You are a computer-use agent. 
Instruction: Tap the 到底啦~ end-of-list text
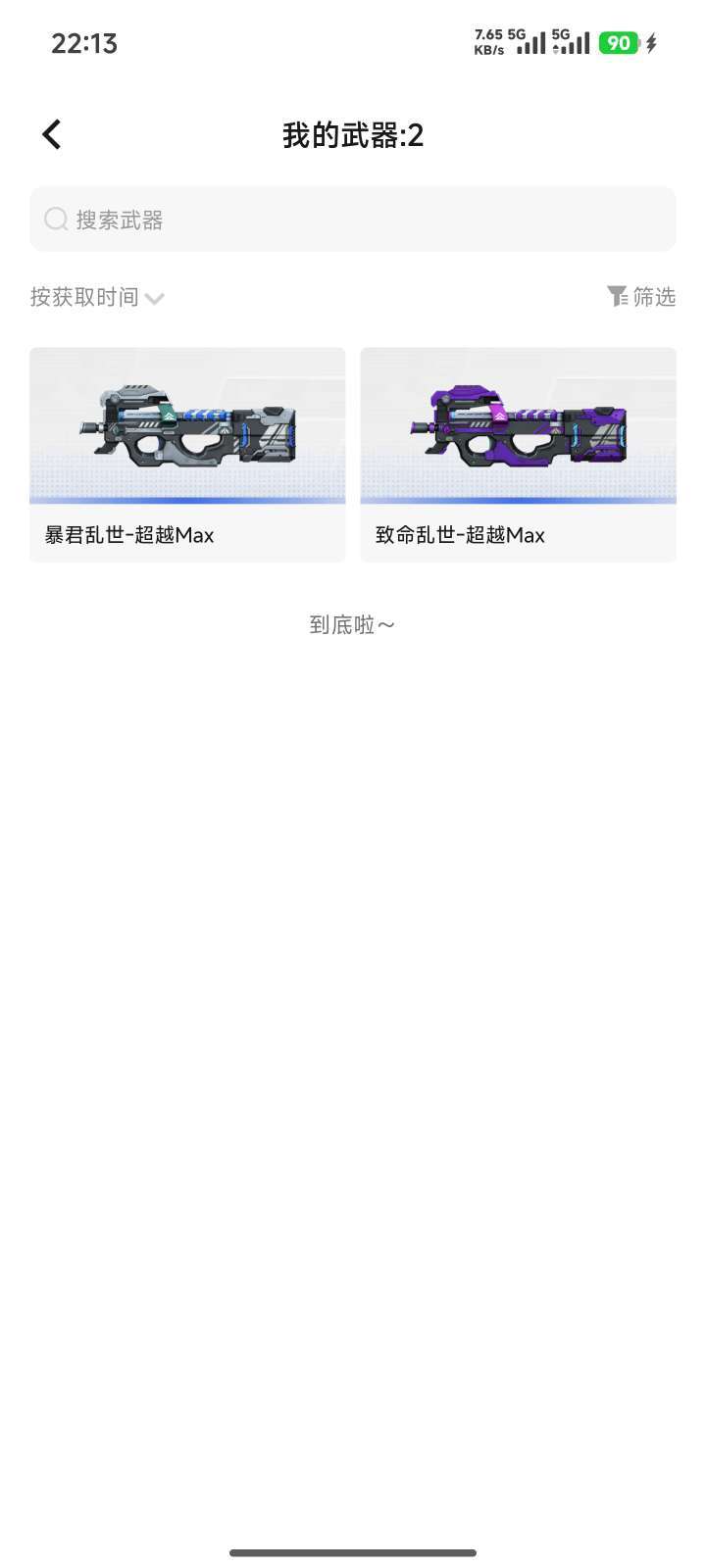click(352, 622)
